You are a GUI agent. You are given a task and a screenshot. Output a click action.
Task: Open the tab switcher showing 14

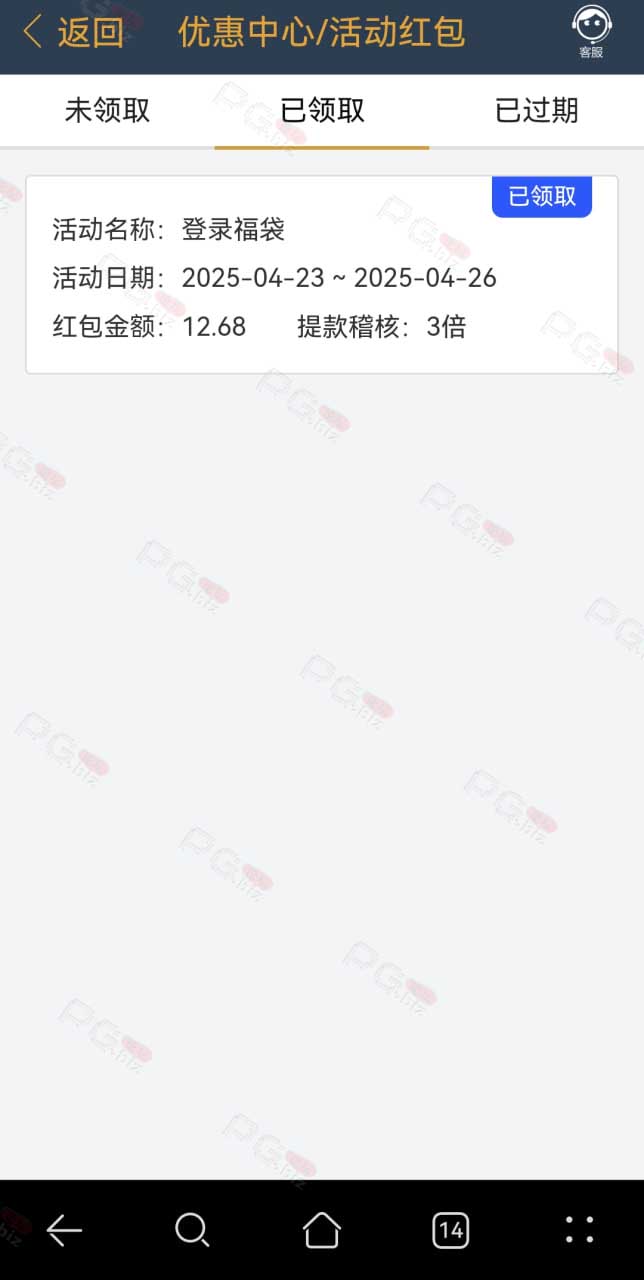click(x=451, y=1230)
